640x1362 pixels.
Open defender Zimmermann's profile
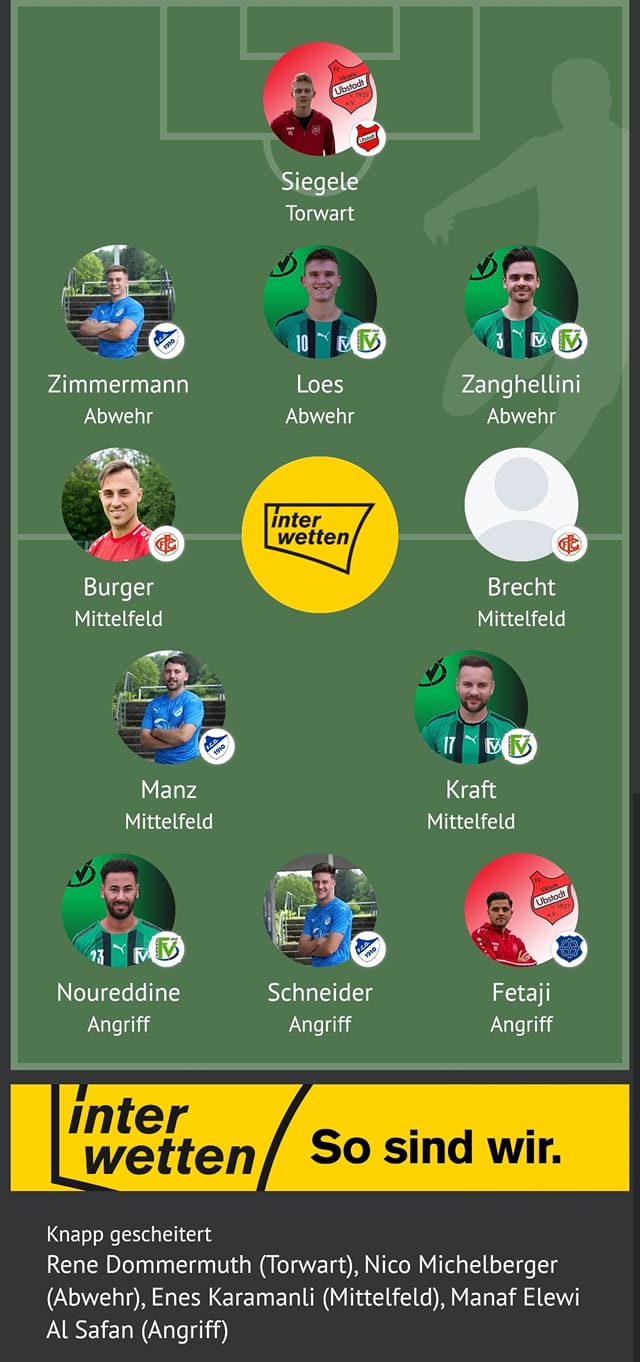click(119, 302)
